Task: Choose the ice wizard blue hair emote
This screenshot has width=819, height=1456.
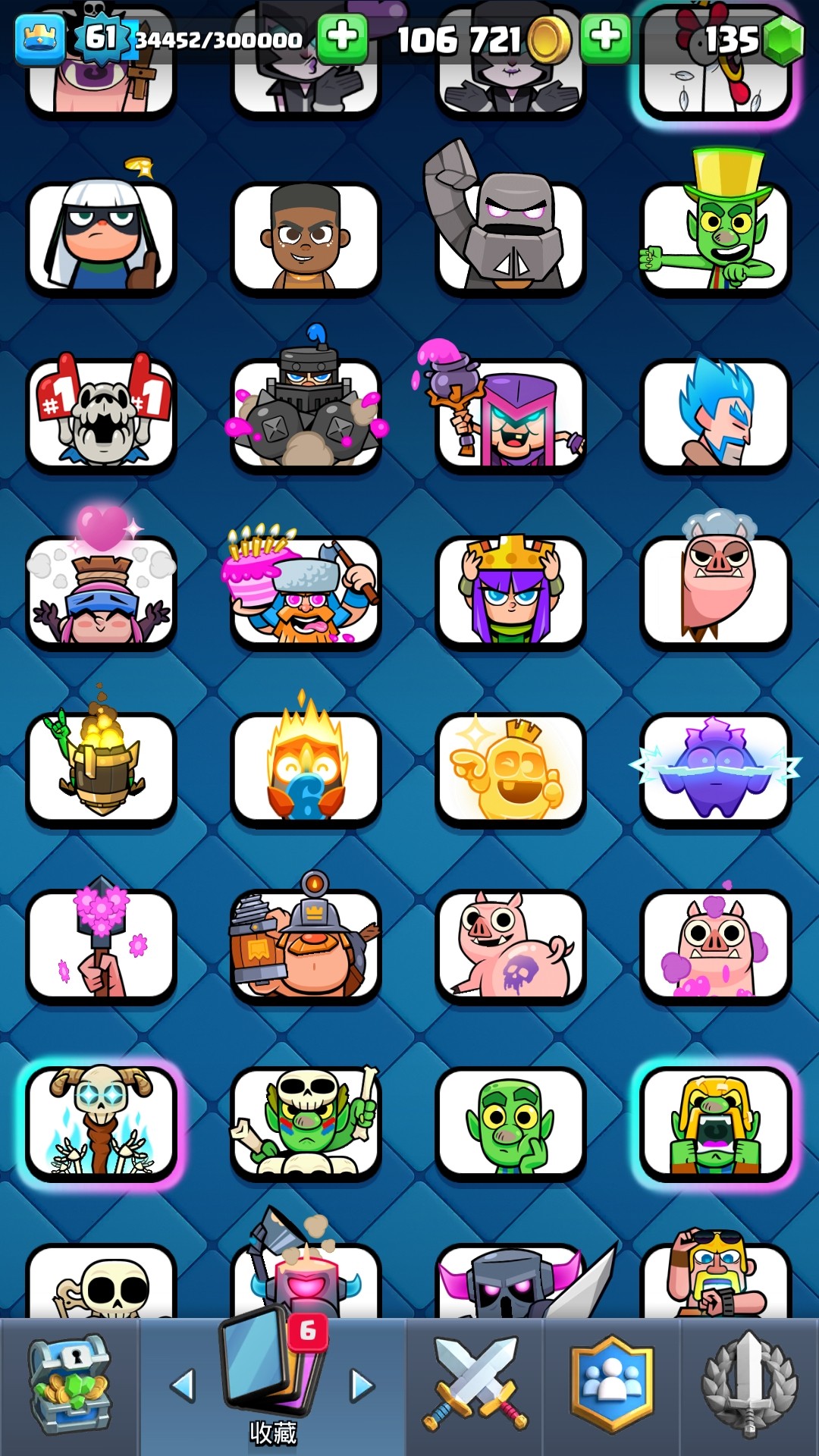Action: click(x=715, y=414)
